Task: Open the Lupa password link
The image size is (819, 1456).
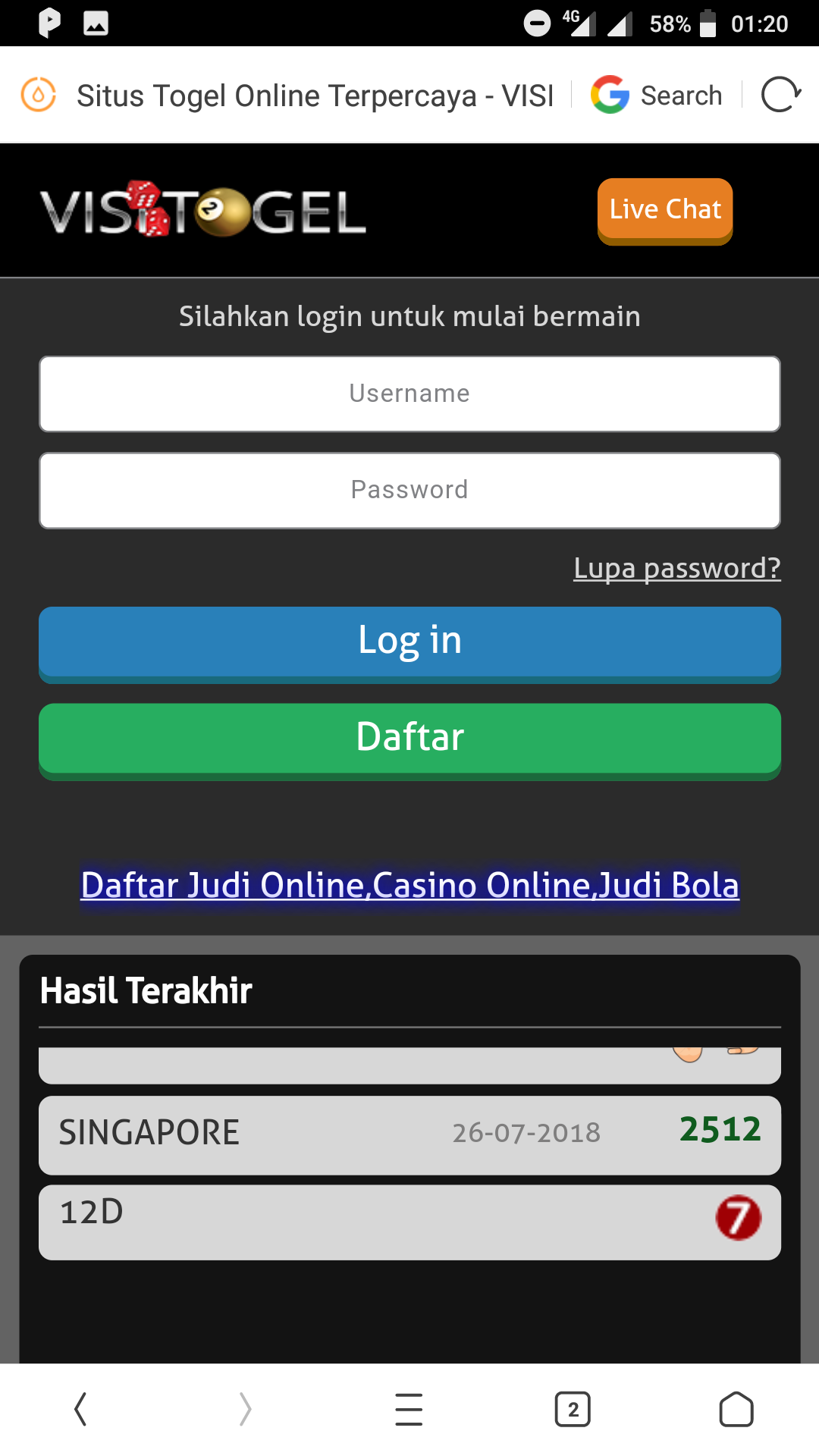Action: point(676,568)
